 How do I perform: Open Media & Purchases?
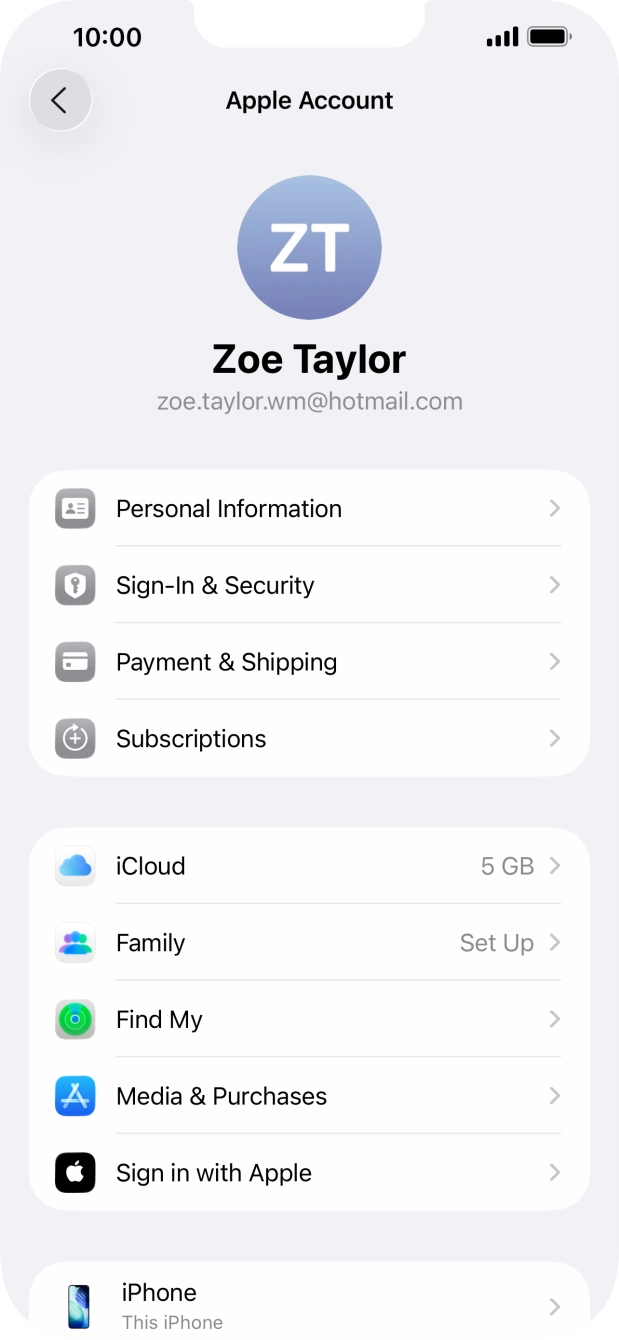click(x=309, y=1096)
